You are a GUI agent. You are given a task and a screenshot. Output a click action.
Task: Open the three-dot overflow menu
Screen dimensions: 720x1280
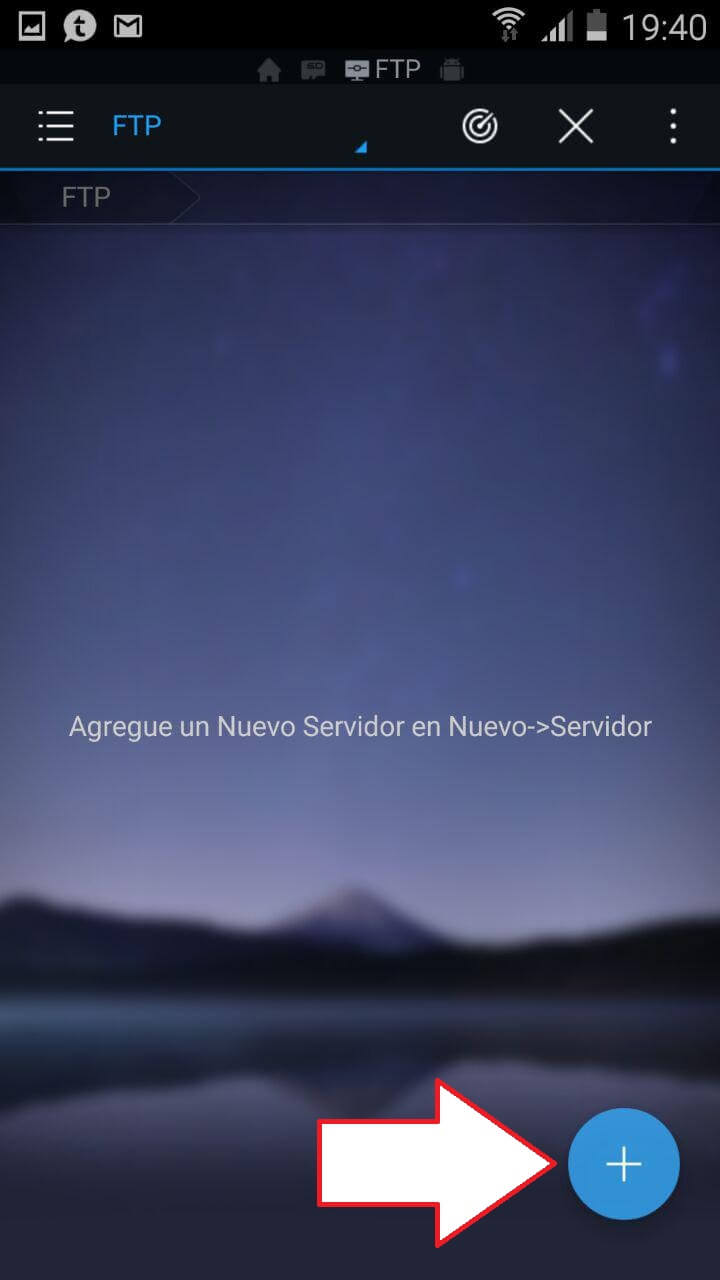tap(673, 126)
